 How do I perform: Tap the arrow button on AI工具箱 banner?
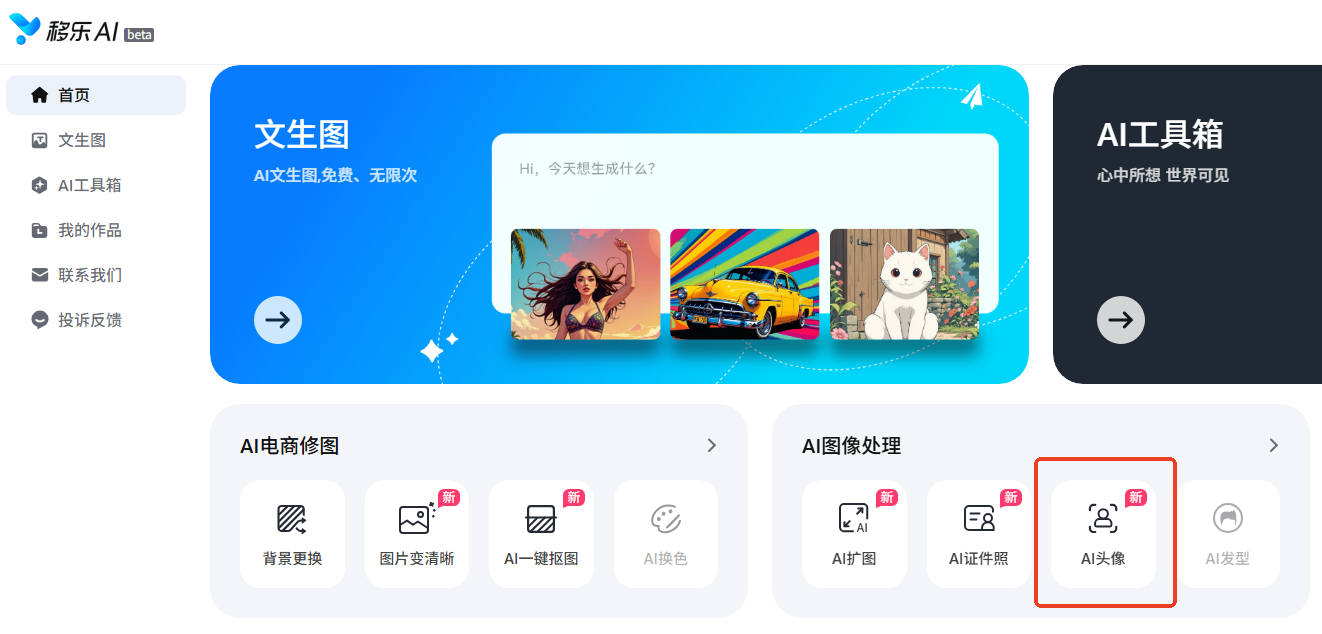tap(1121, 320)
